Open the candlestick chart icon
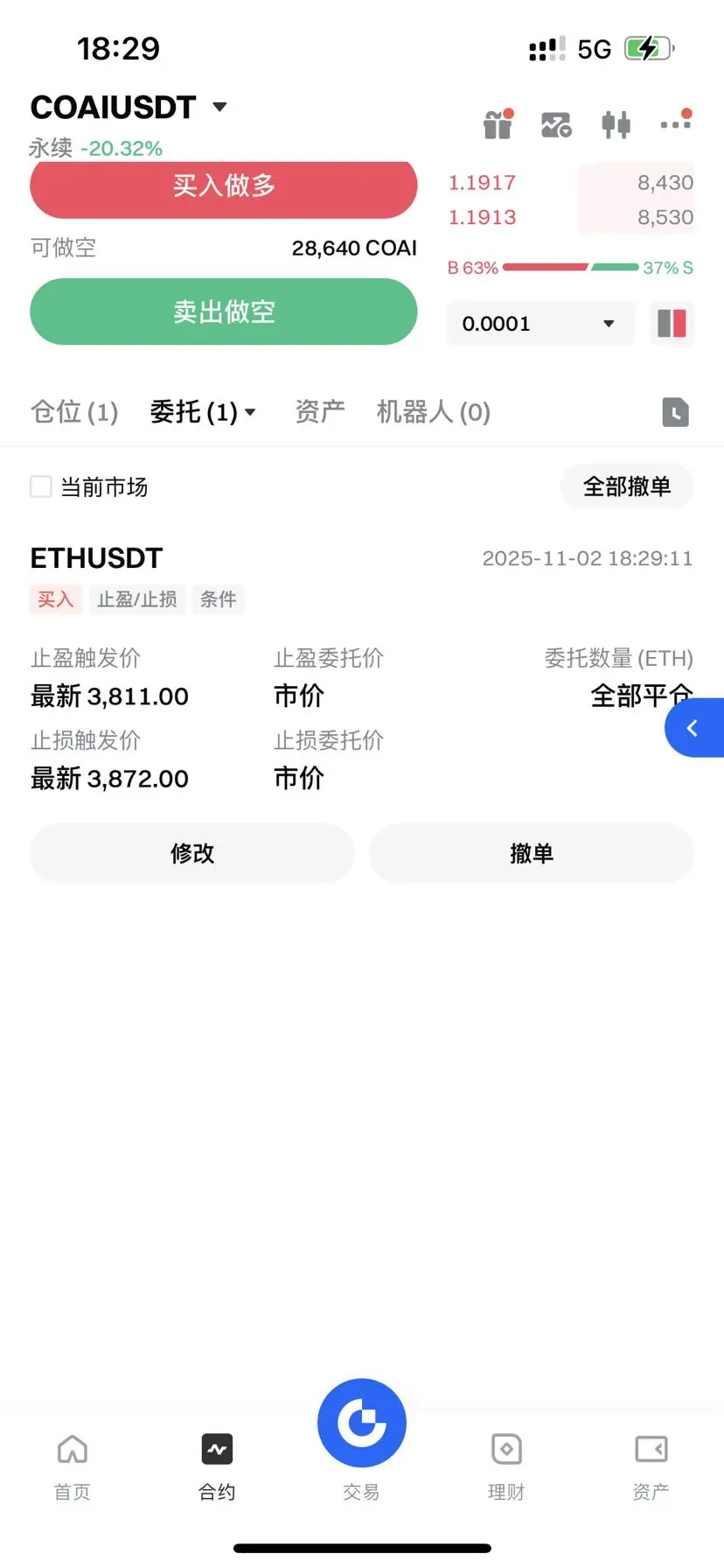 616,125
